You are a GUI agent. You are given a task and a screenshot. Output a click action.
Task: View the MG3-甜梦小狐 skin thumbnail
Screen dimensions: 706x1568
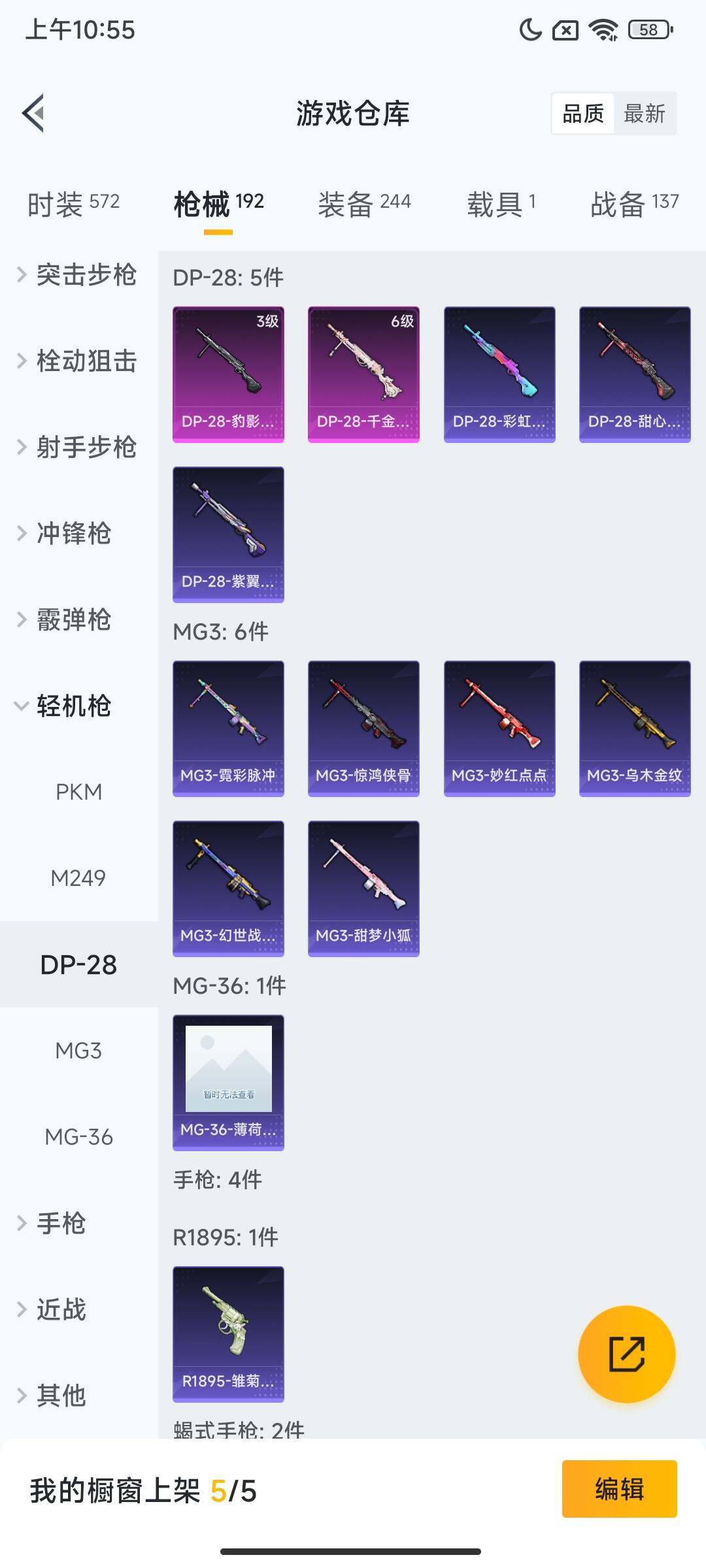click(x=363, y=890)
